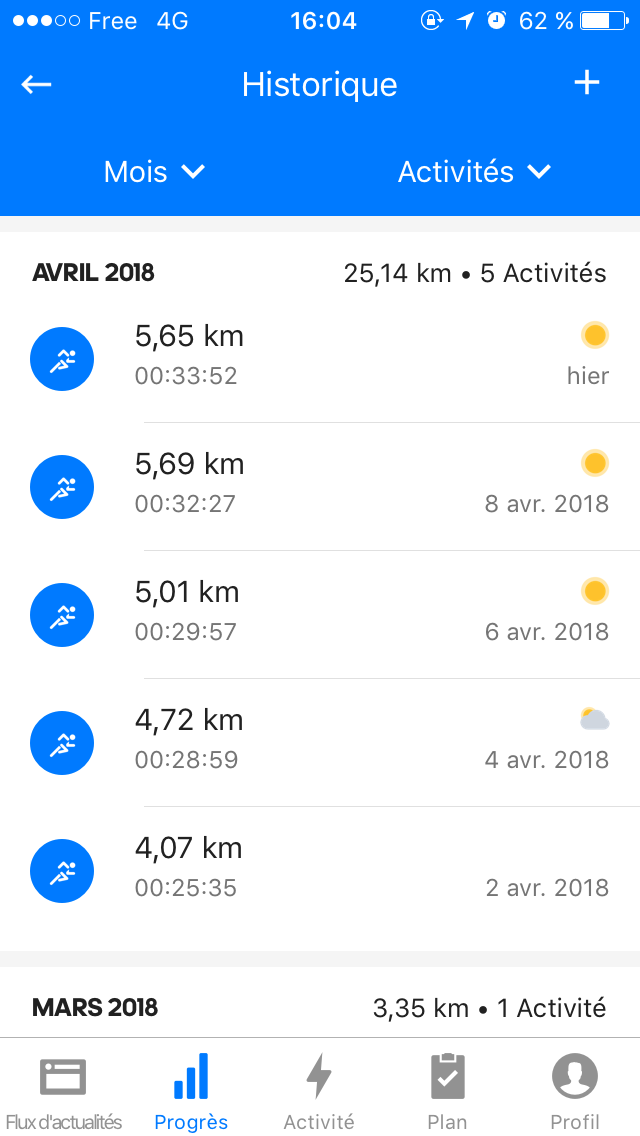Go back from the Historique screen
Screen dimensions: 640x1136
37,85
